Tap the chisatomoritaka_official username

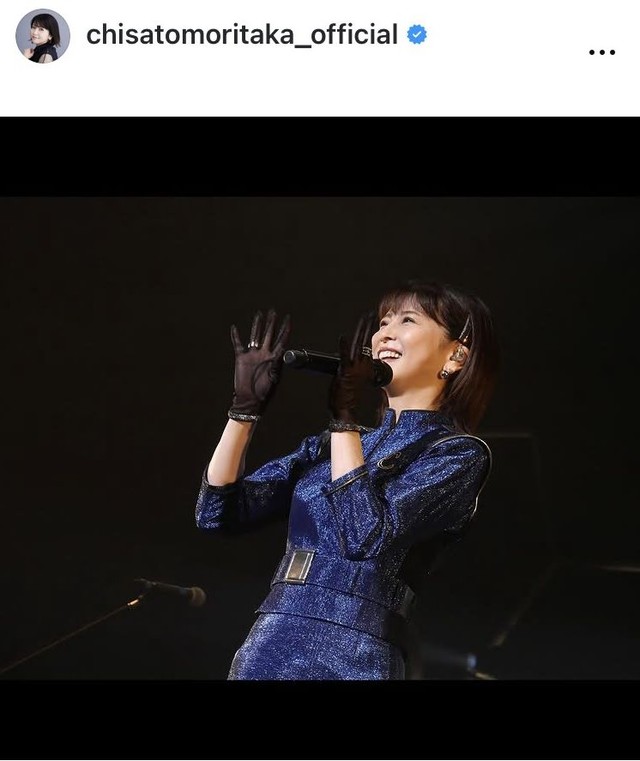[x=241, y=35]
